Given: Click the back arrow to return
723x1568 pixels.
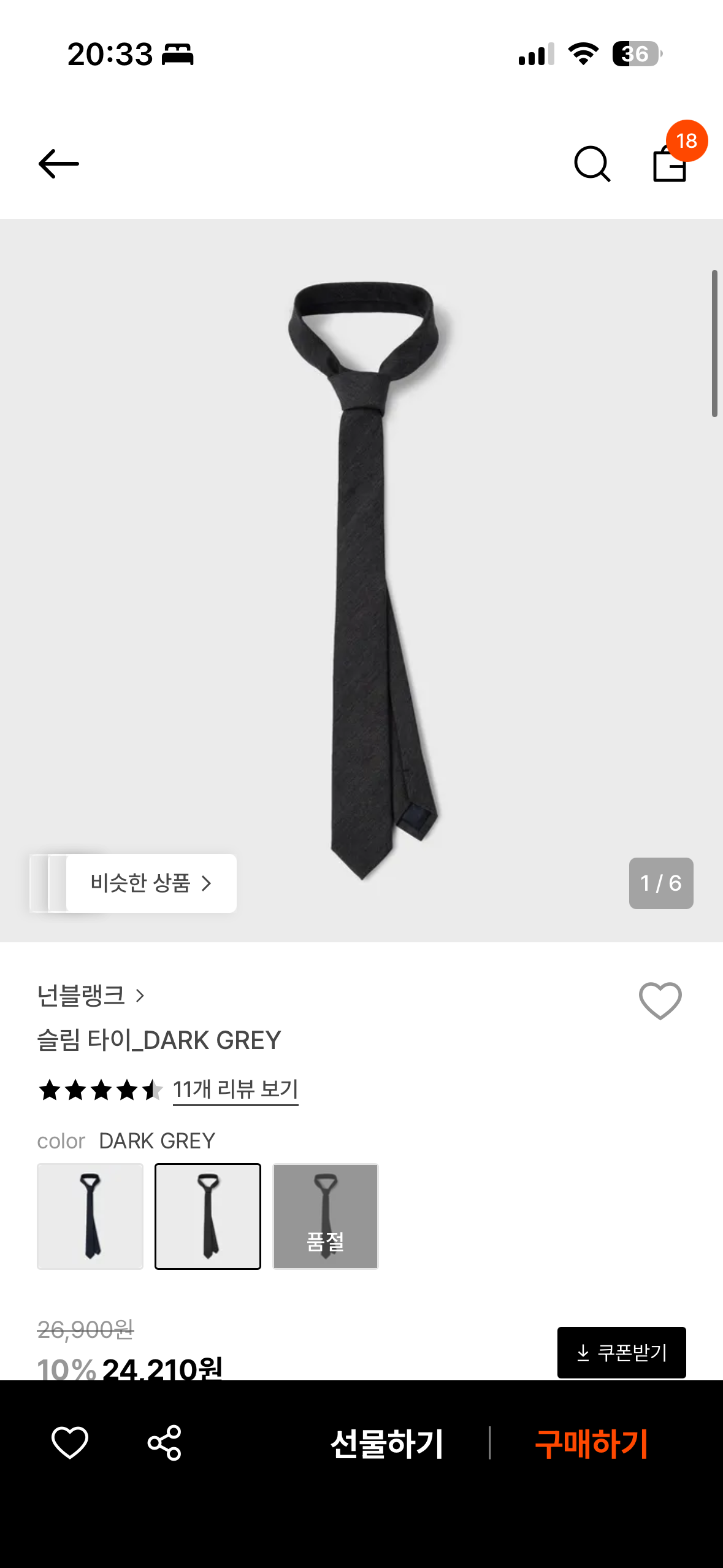Looking at the screenshot, I should [x=57, y=163].
